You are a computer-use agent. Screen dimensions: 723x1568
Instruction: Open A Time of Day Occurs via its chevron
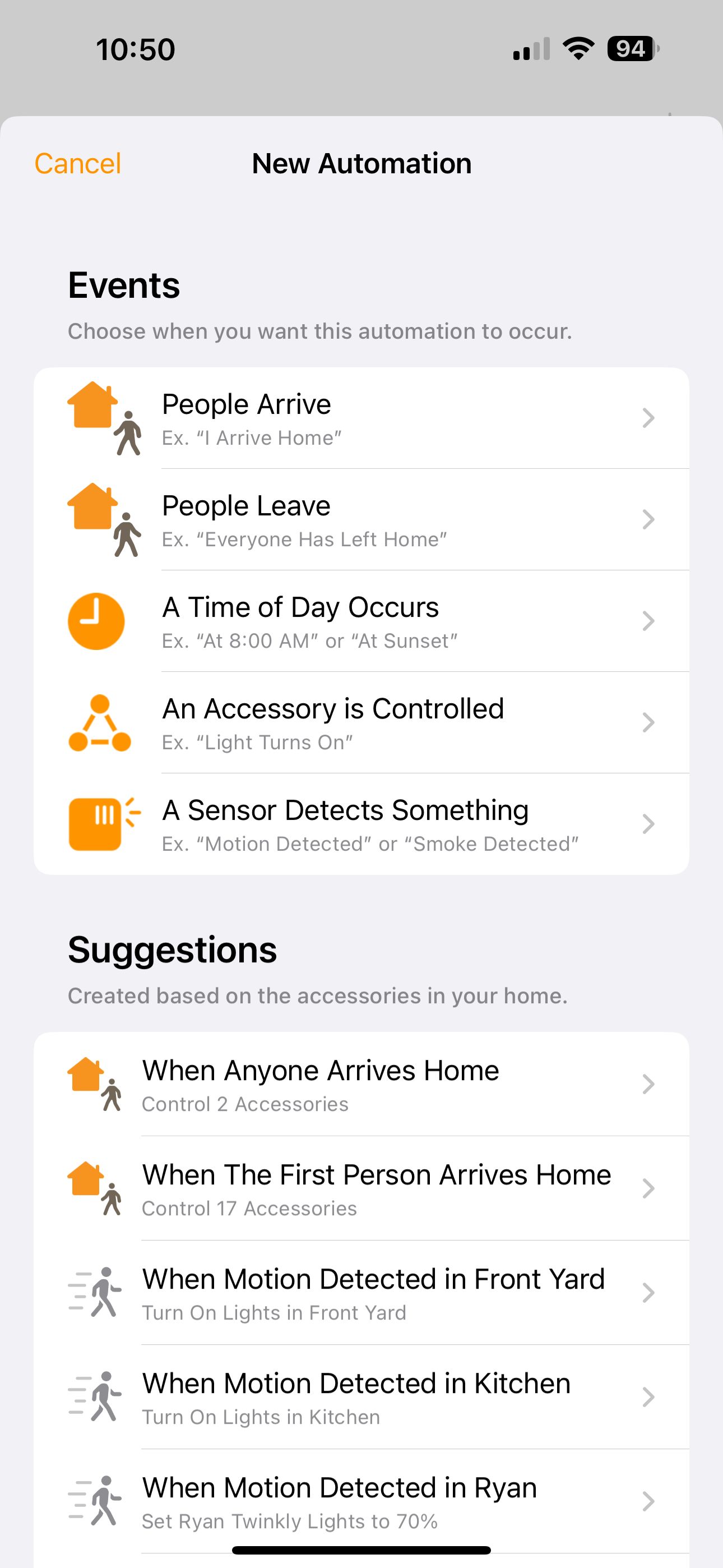point(648,620)
